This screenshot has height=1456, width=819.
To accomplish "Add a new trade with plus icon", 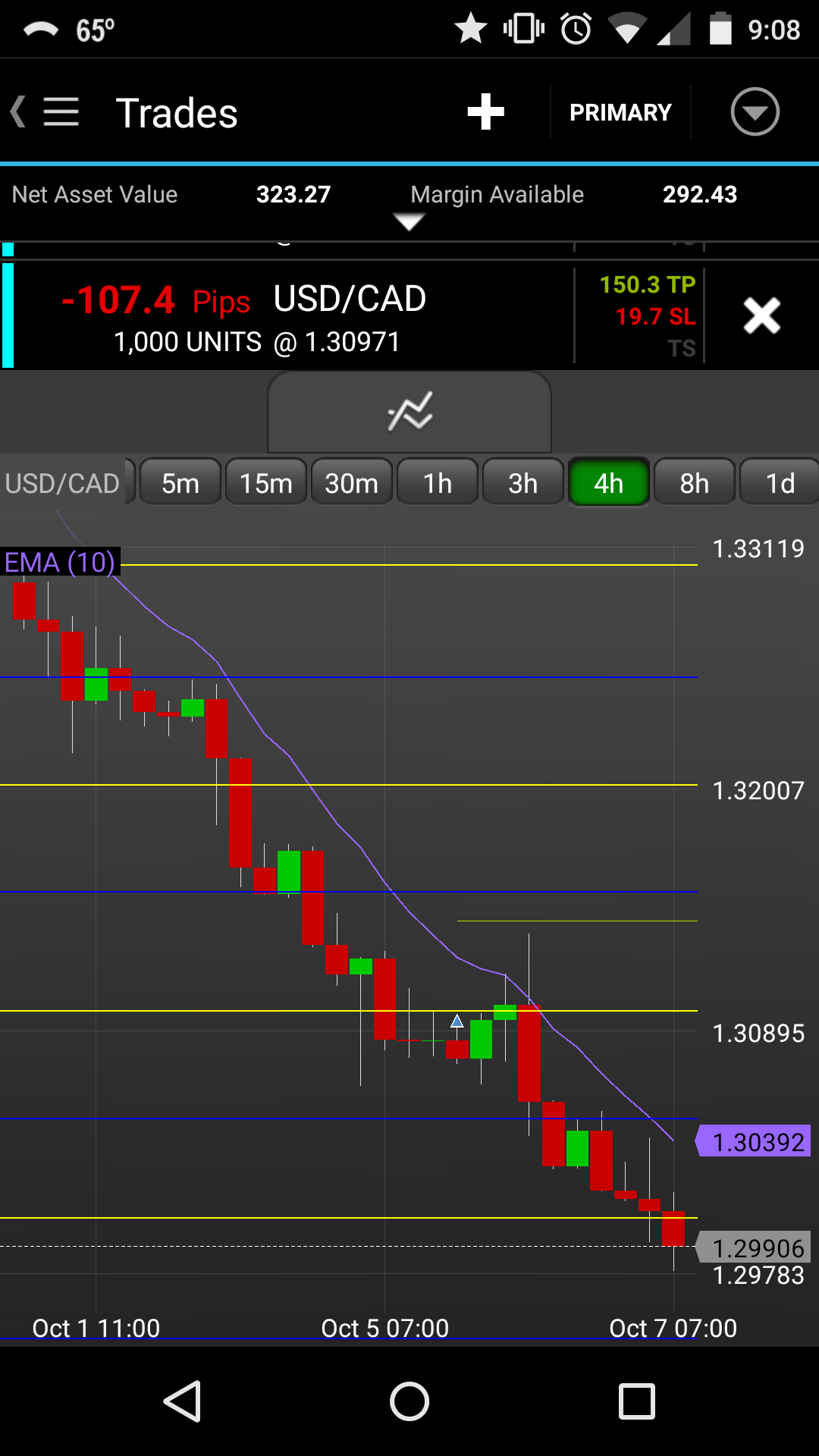I will (485, 112).
